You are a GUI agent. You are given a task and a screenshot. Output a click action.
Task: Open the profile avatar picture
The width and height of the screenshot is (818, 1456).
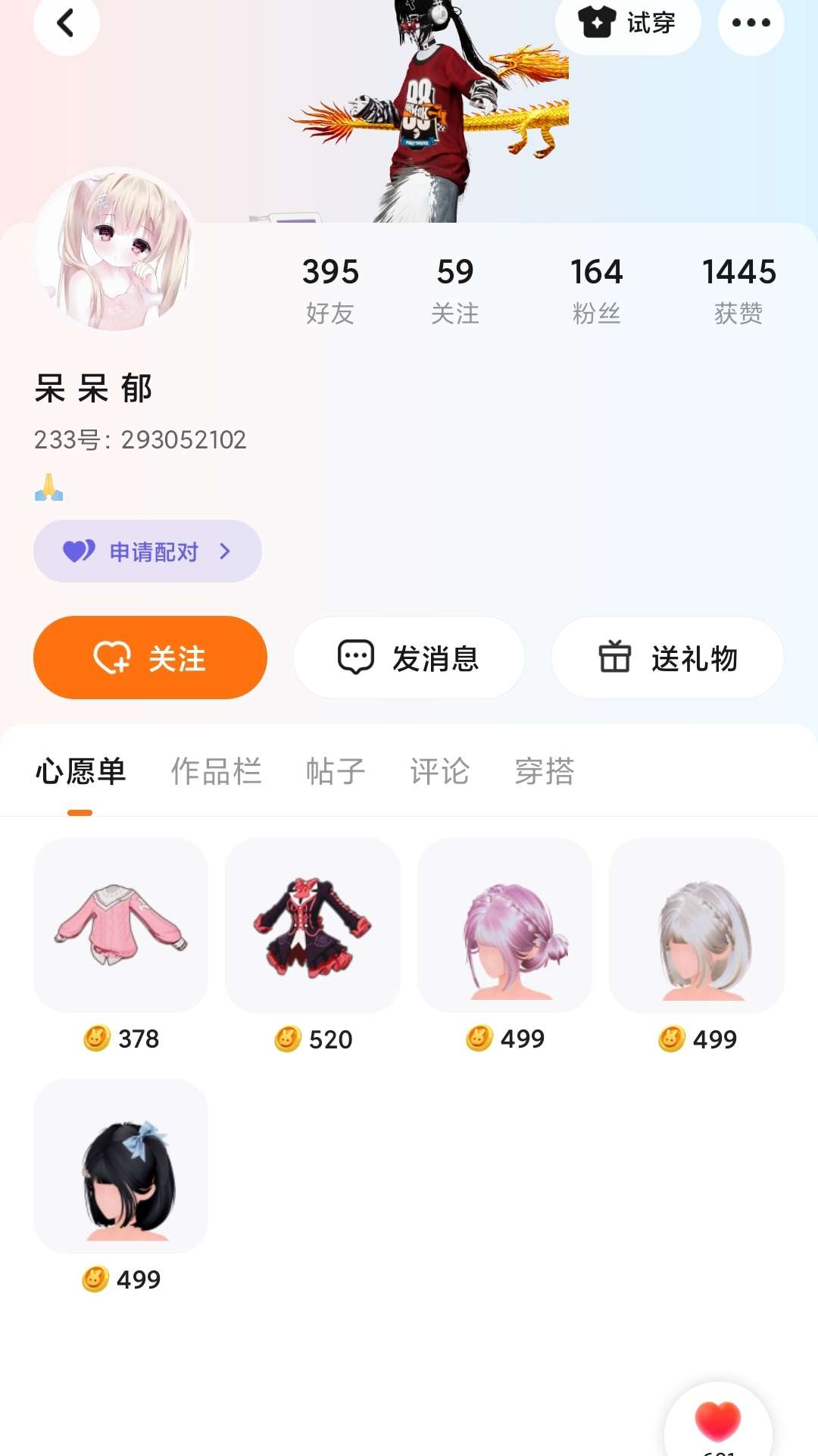[x=114, y=249]
